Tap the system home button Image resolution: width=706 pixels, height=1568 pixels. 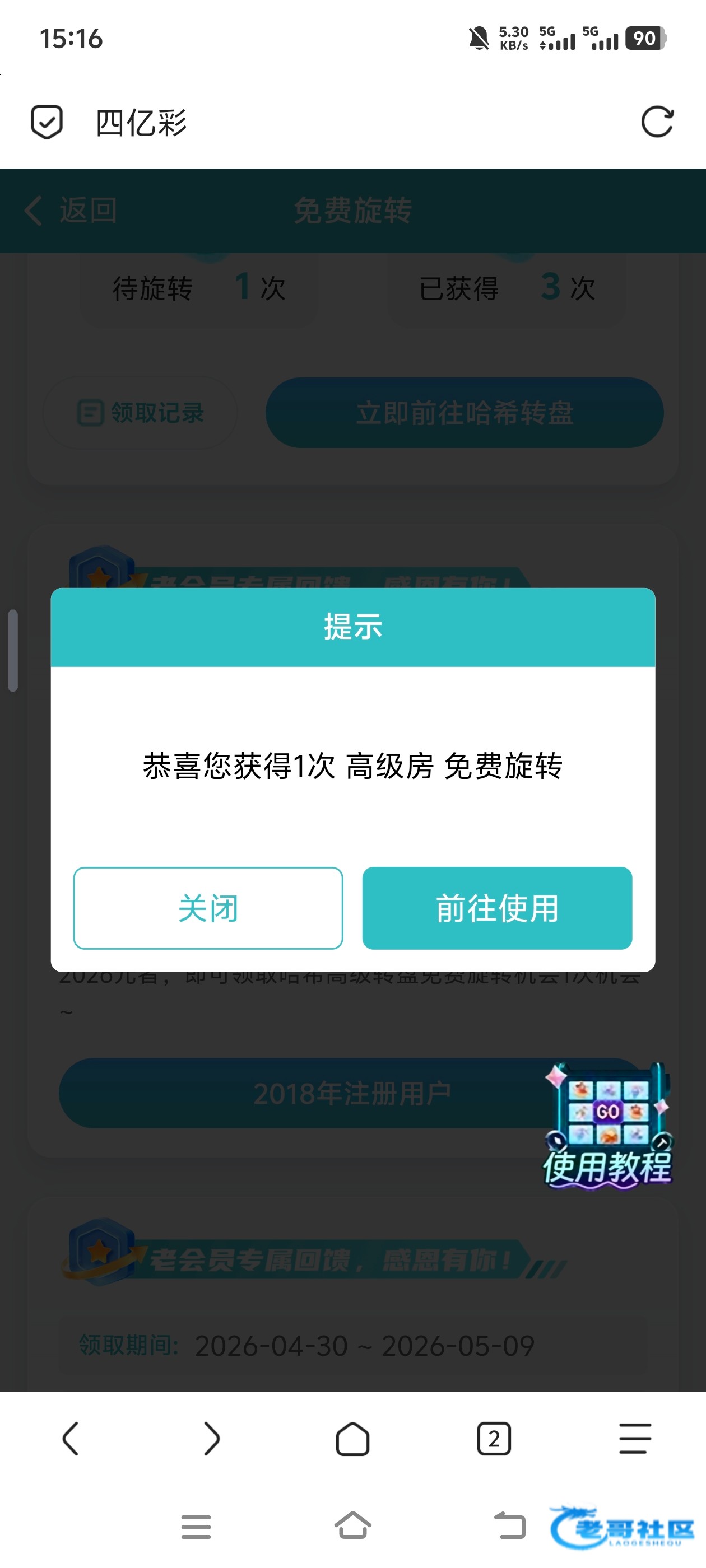point(352,1525)
